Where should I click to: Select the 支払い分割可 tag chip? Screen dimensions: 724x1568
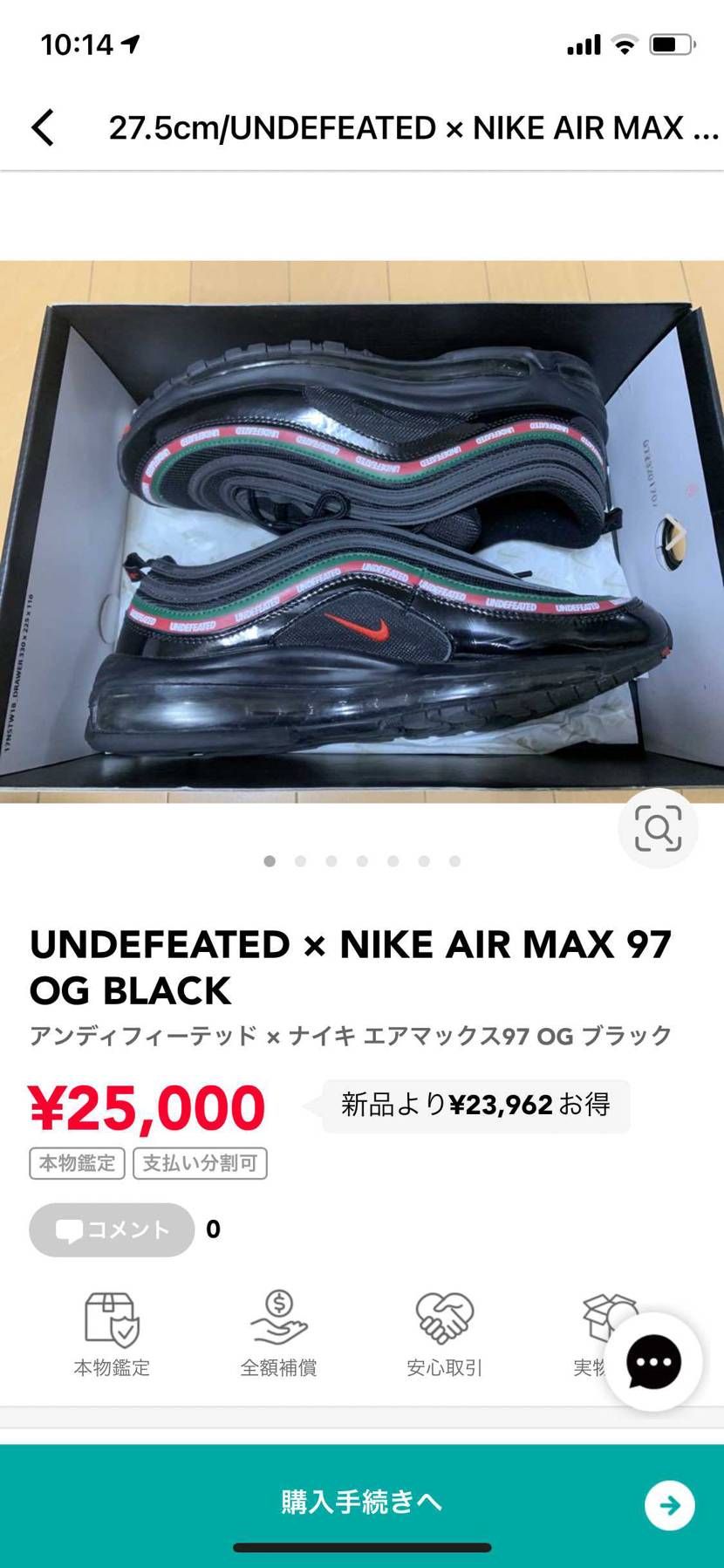pos(200,1163)
